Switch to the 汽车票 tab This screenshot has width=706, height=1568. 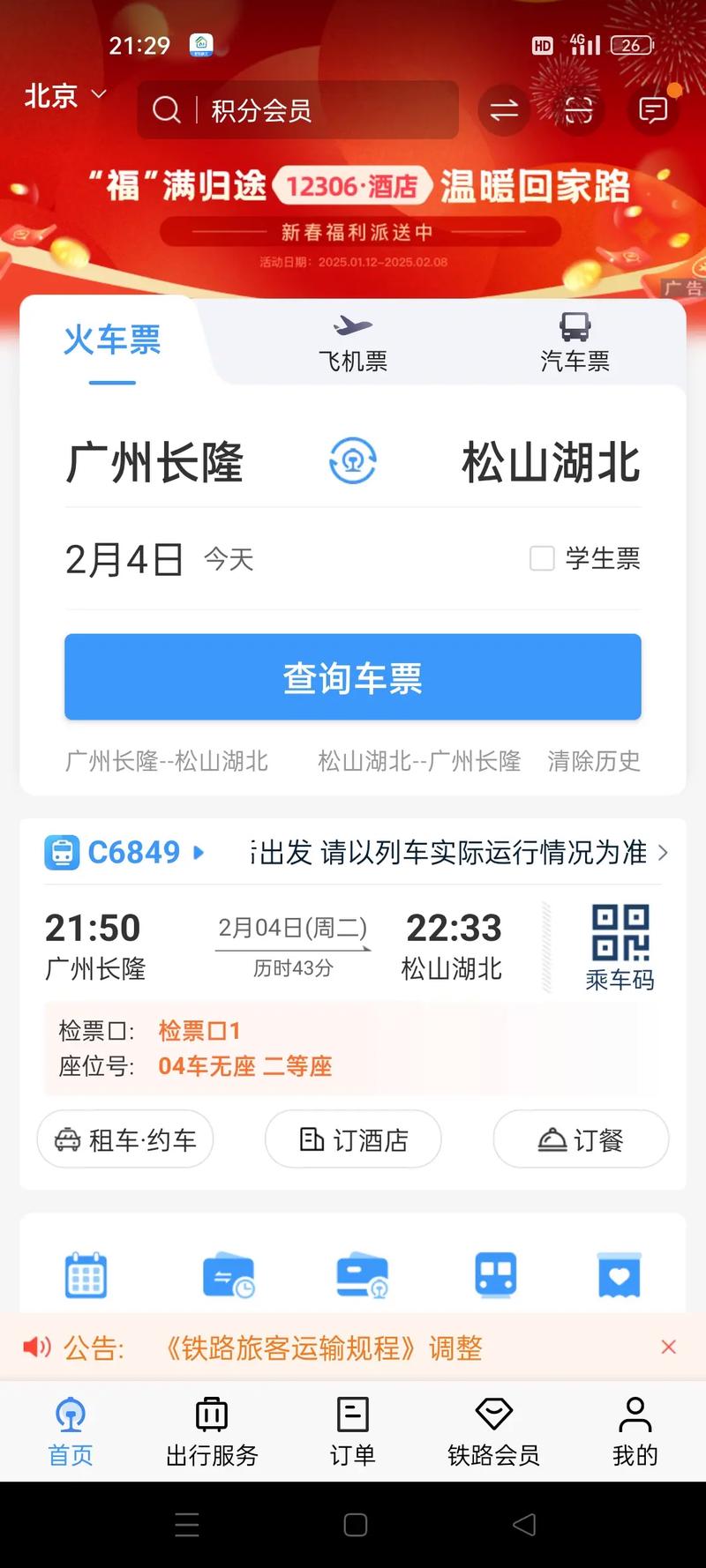pyautogui.click(x=575, y=342)
